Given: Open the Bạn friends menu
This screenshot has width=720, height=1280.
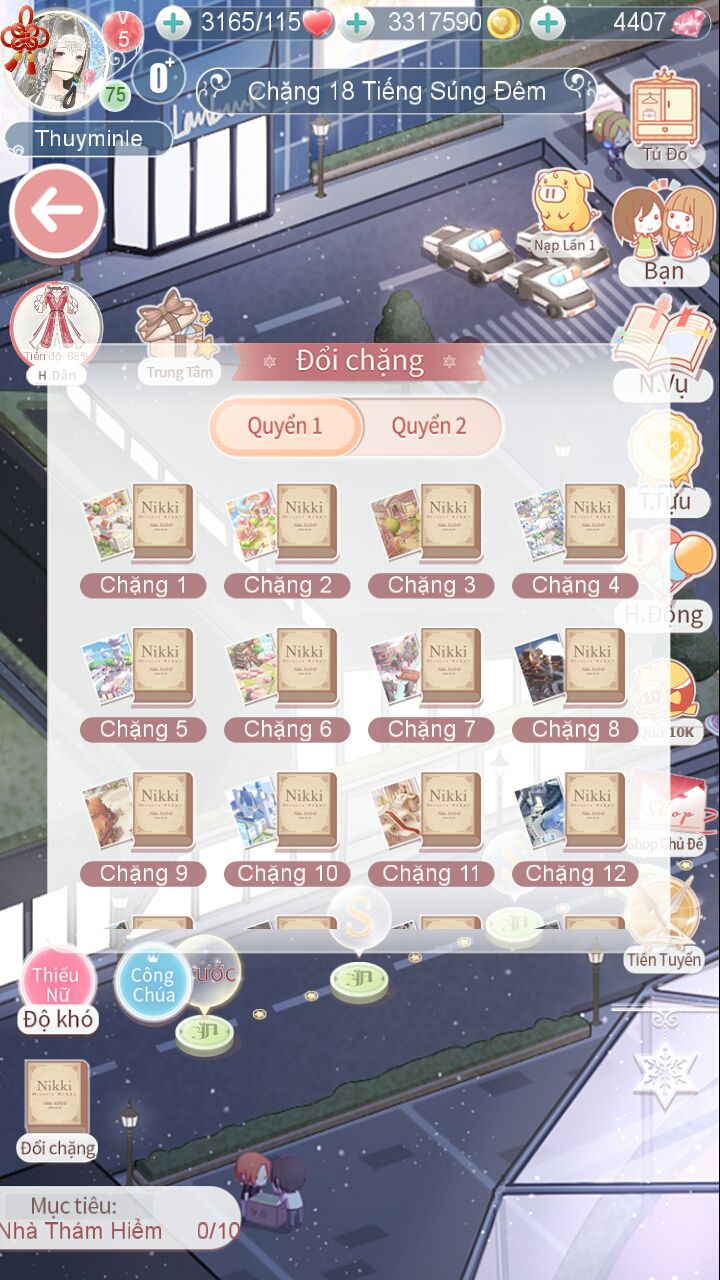Looking at the screenshot, I should pos(664,235).
